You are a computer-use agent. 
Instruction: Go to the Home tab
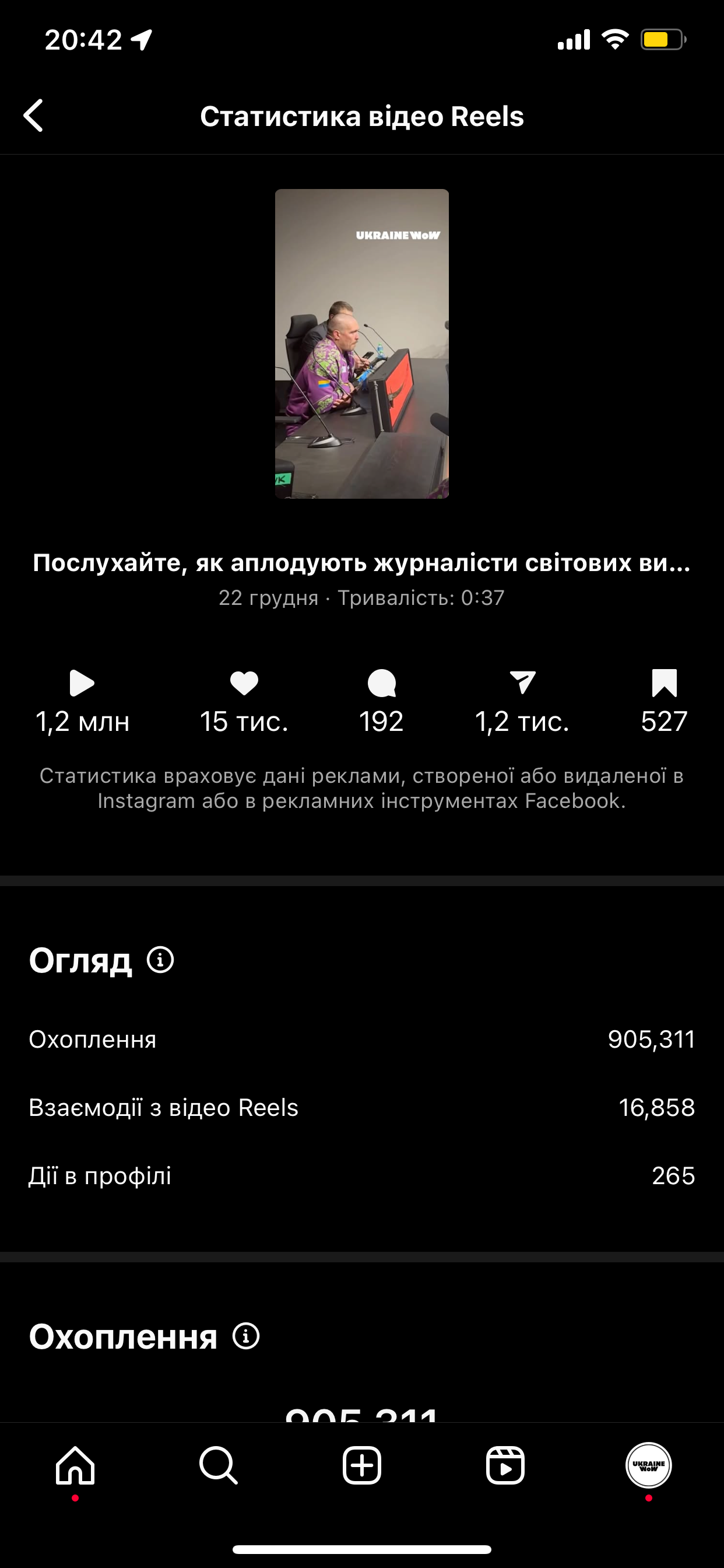tap(75, 1465)
